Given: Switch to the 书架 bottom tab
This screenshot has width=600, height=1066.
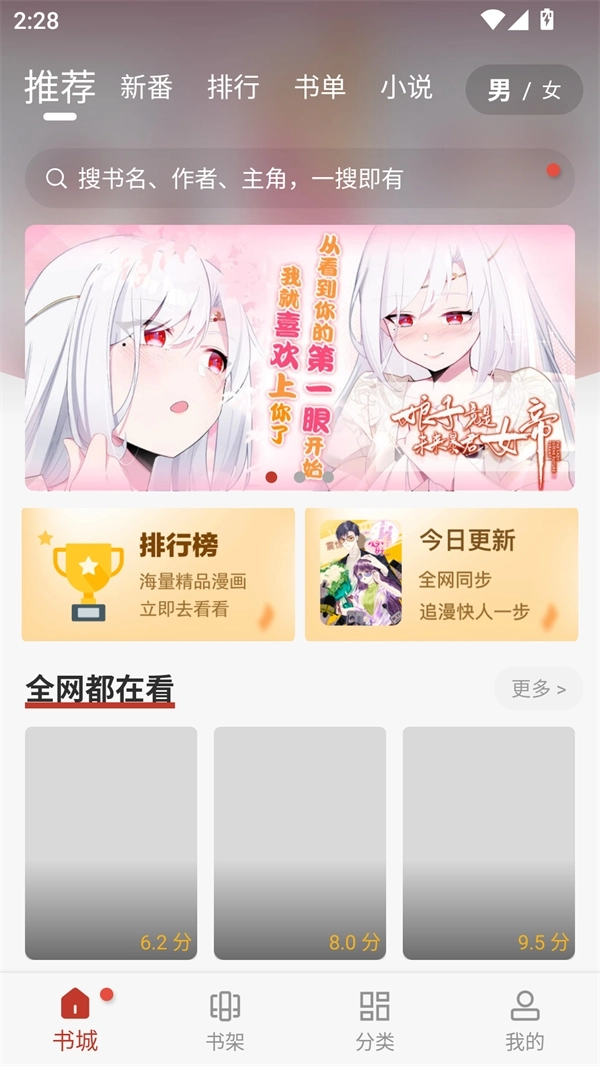Looking at the screenshot, I should click(225, 1020).
